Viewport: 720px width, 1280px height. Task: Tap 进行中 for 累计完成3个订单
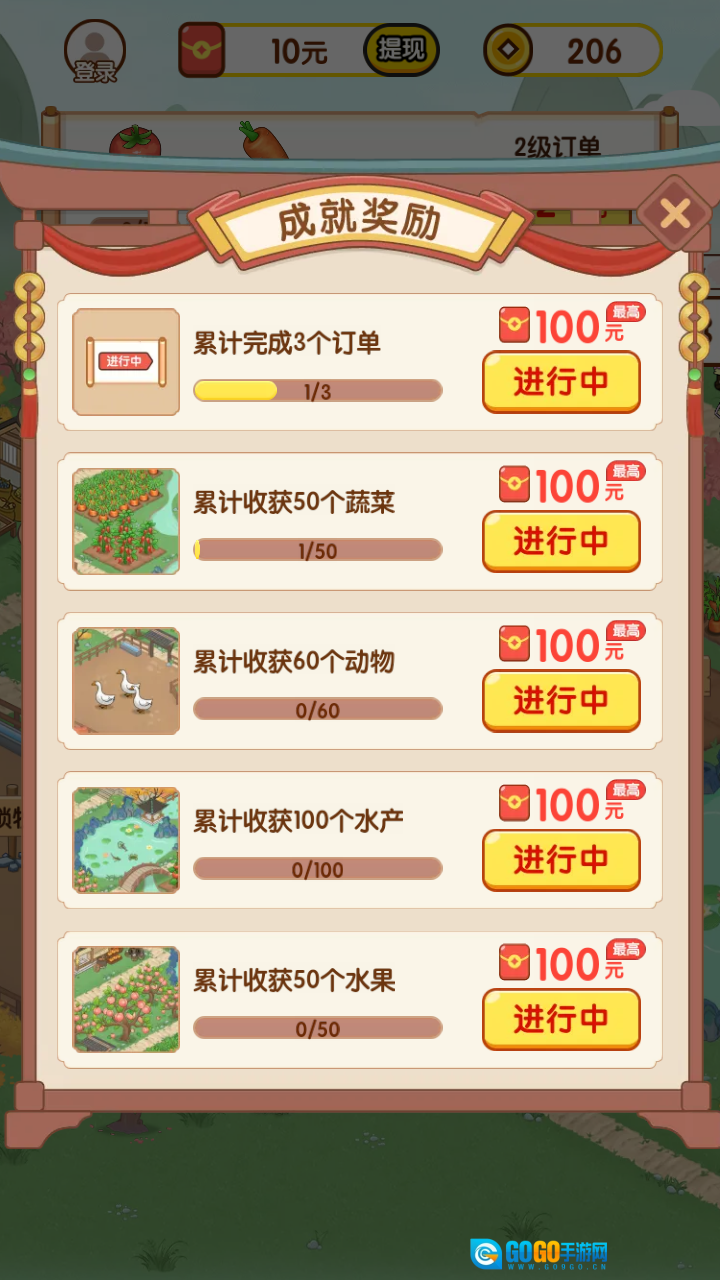coord(561,381)
